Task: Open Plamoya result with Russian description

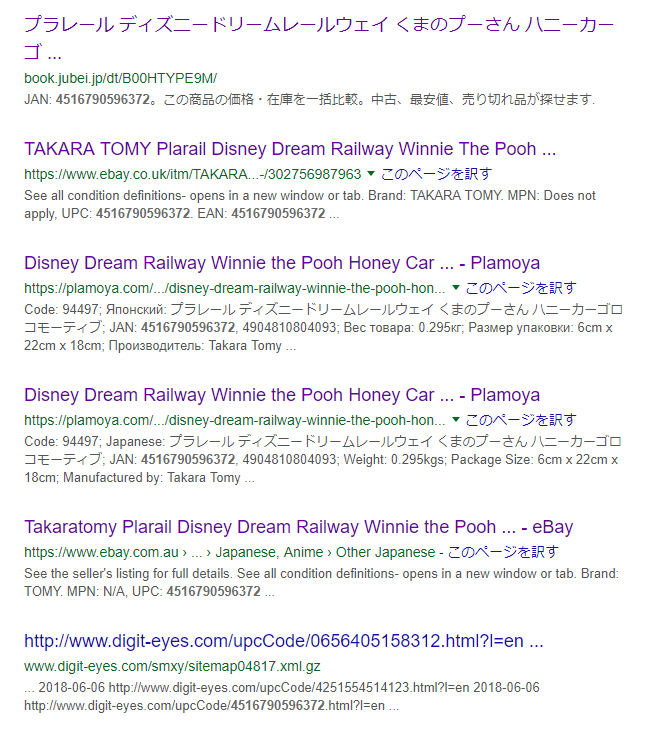Action: pyautogui.click(x=281, y=263)
